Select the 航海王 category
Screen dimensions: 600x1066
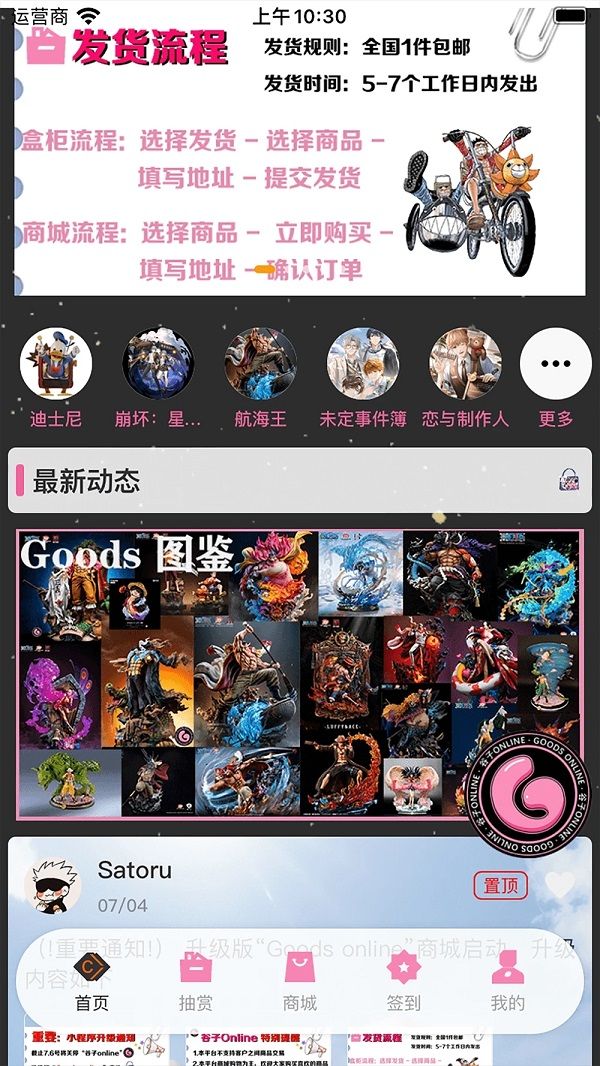pos(260,378)
